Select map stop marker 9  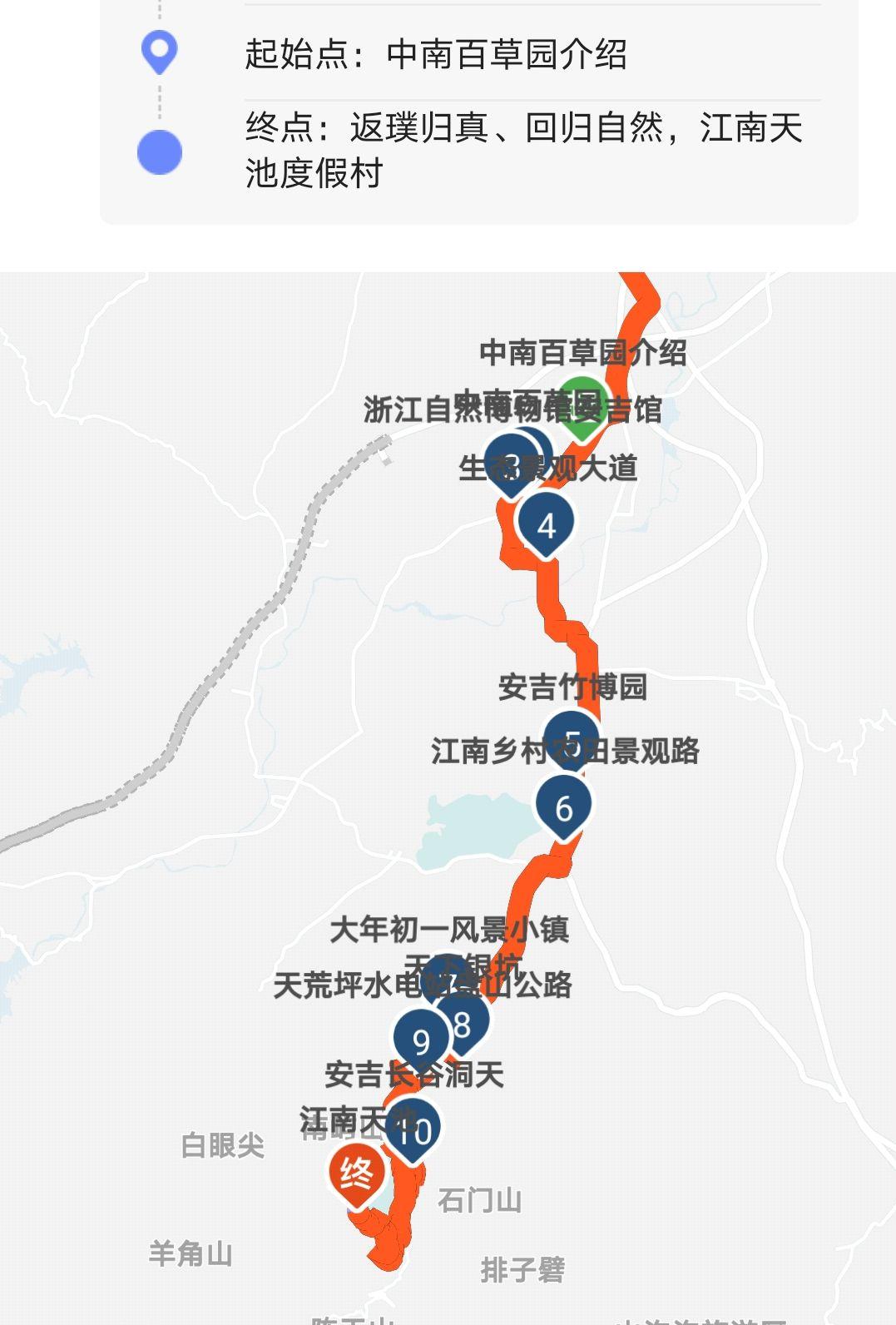tap(421, 1040)
